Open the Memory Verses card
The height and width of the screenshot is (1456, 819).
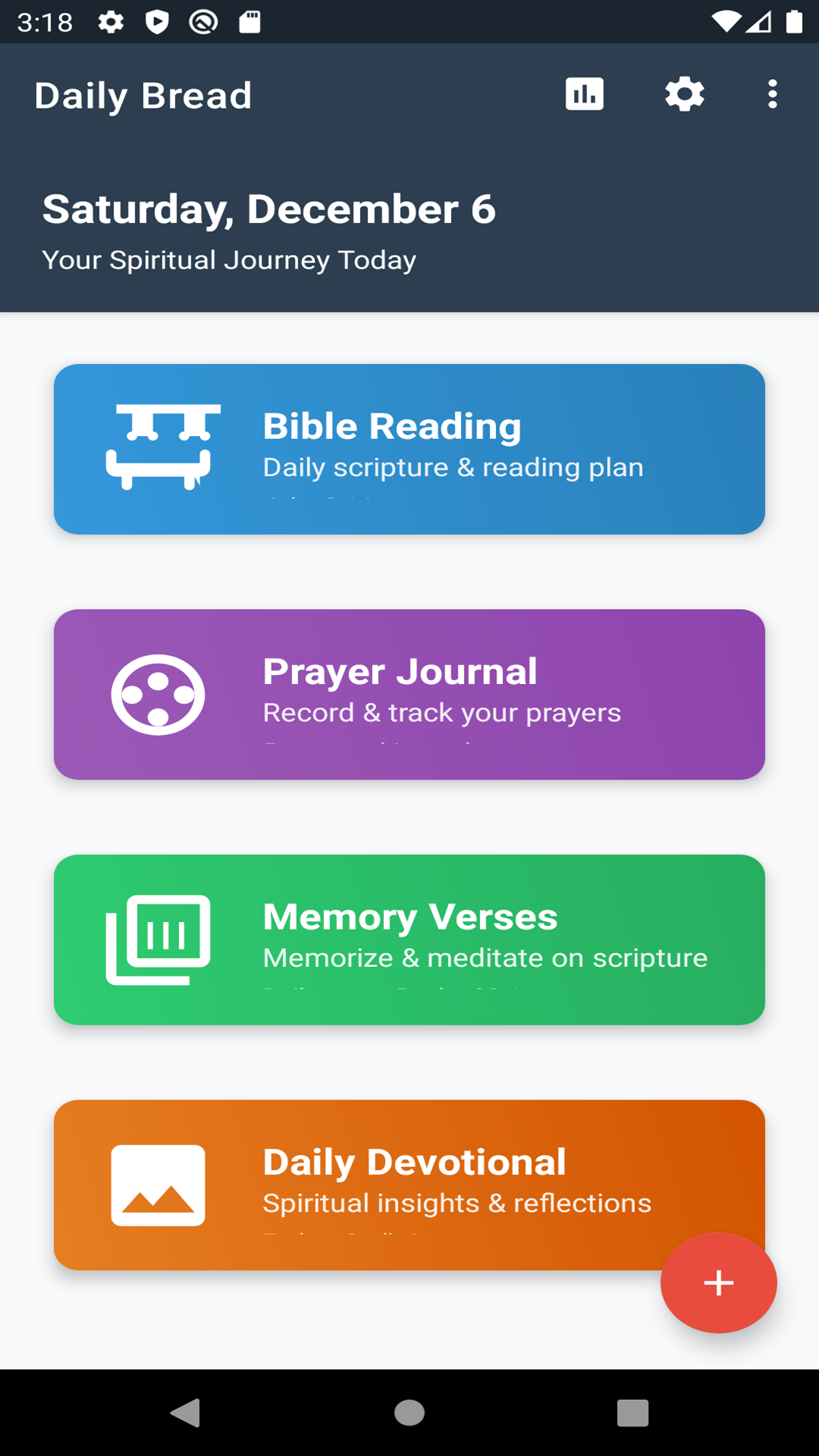coord(409,940)
